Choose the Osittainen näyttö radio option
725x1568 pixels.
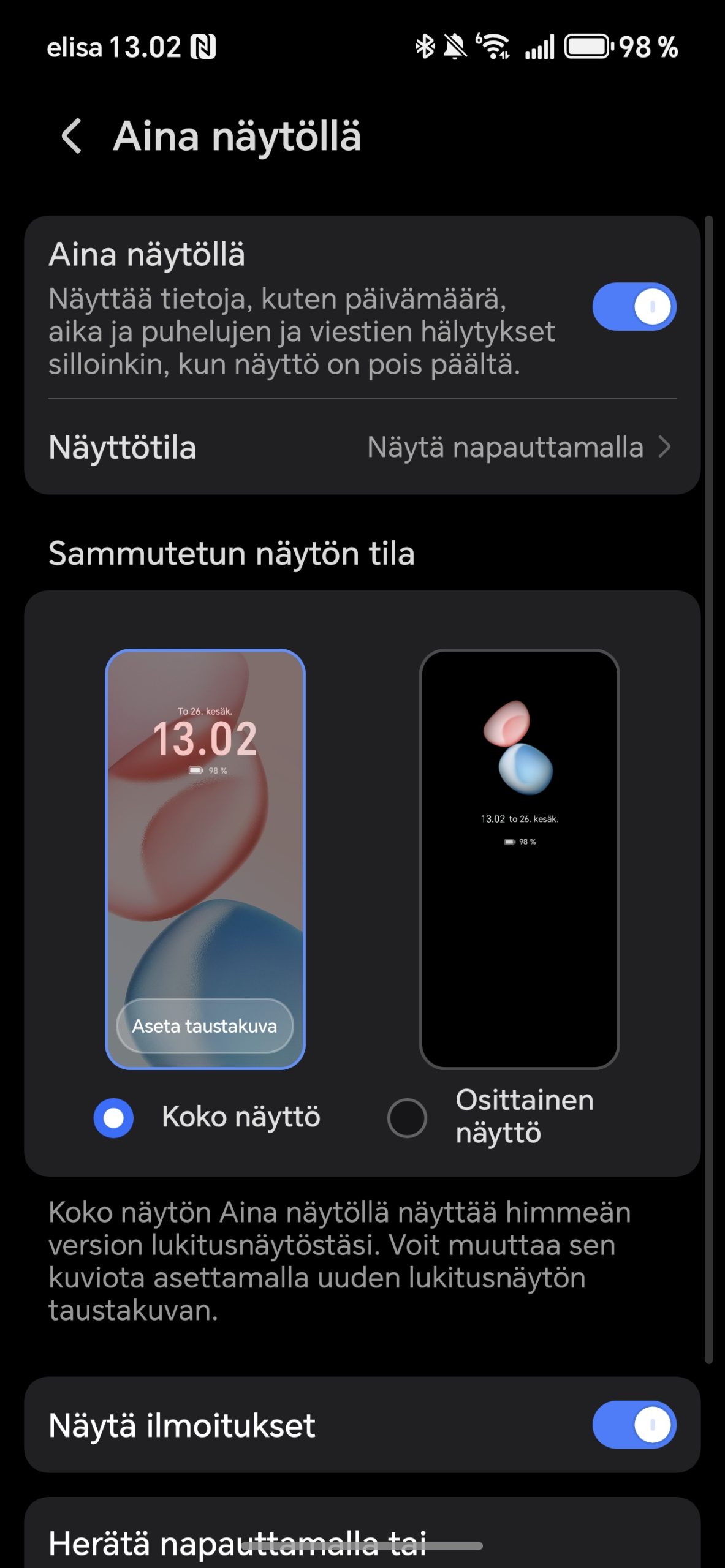coord(407,1118)
